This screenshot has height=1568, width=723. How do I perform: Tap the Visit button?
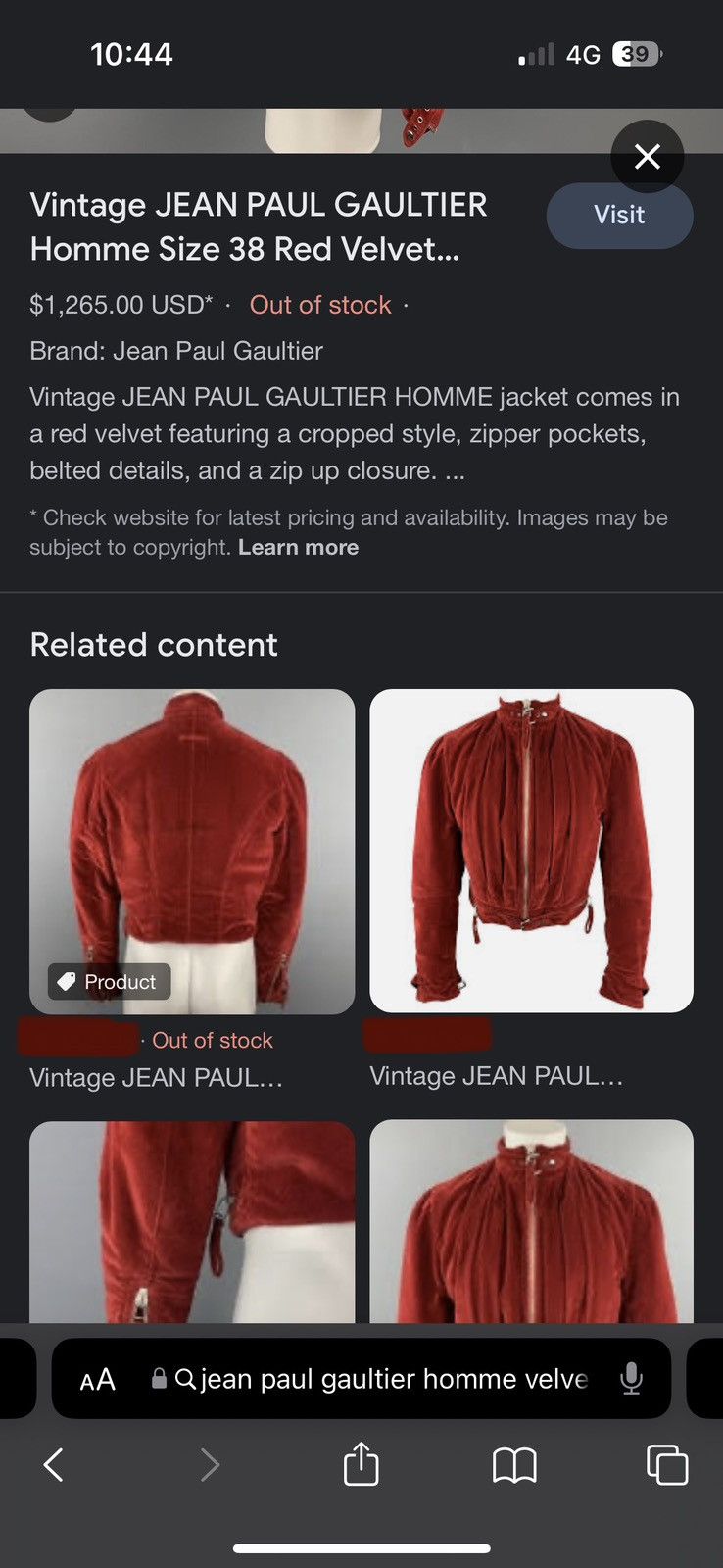[x=619, y=216]
